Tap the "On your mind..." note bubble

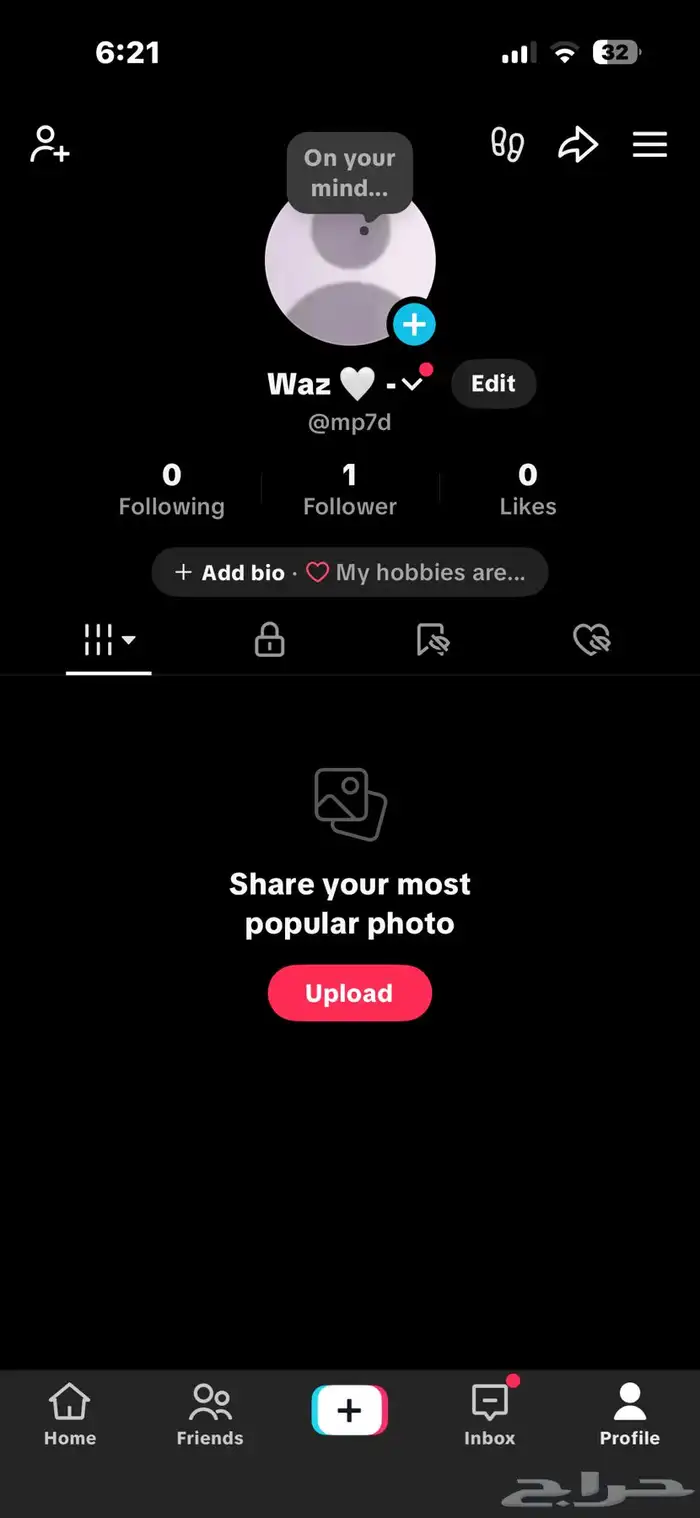(x=349, y=173)
